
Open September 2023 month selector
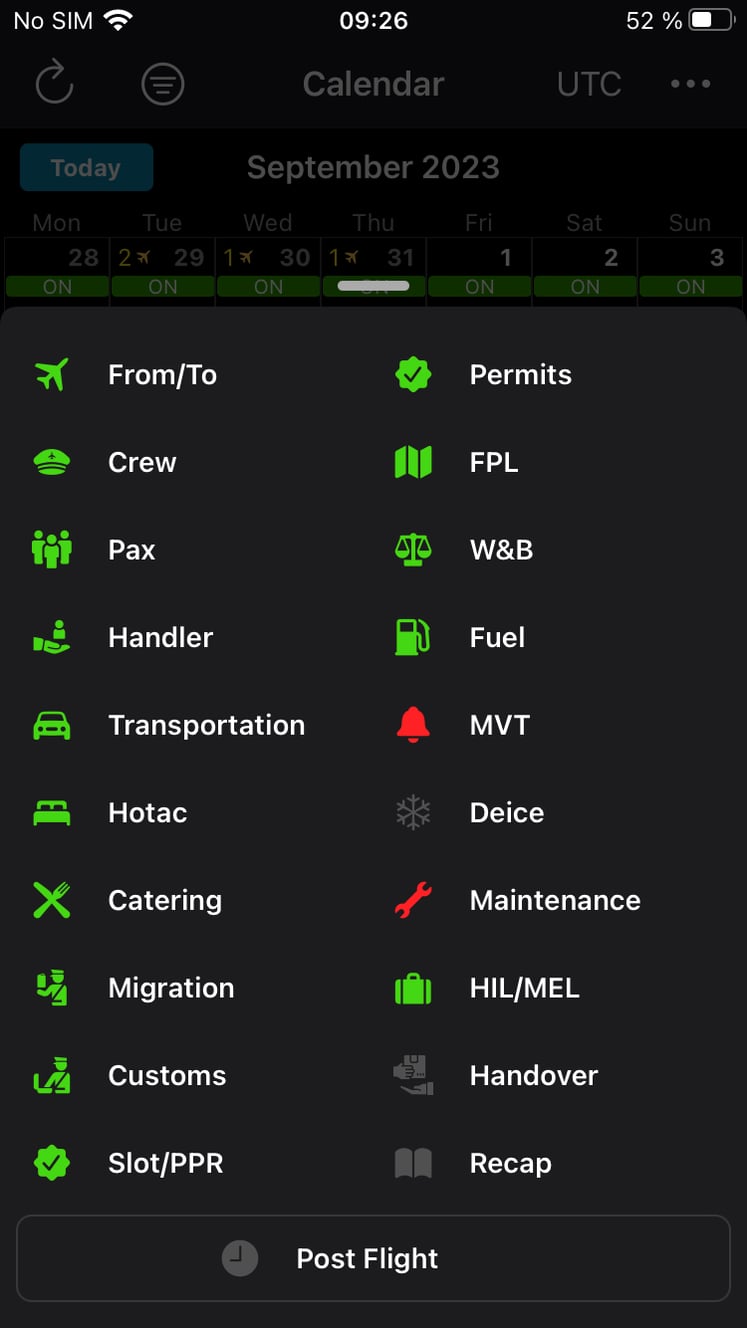373,167
